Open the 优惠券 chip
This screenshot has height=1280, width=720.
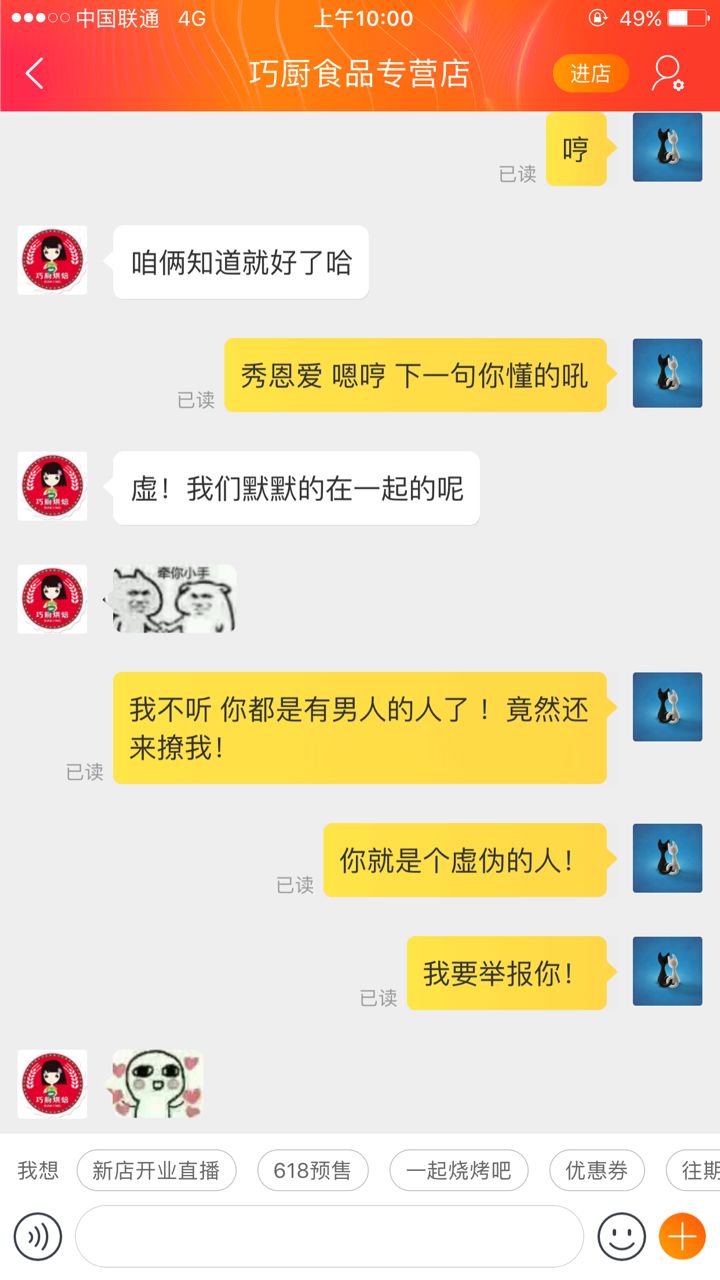[x=597, y=1170]
